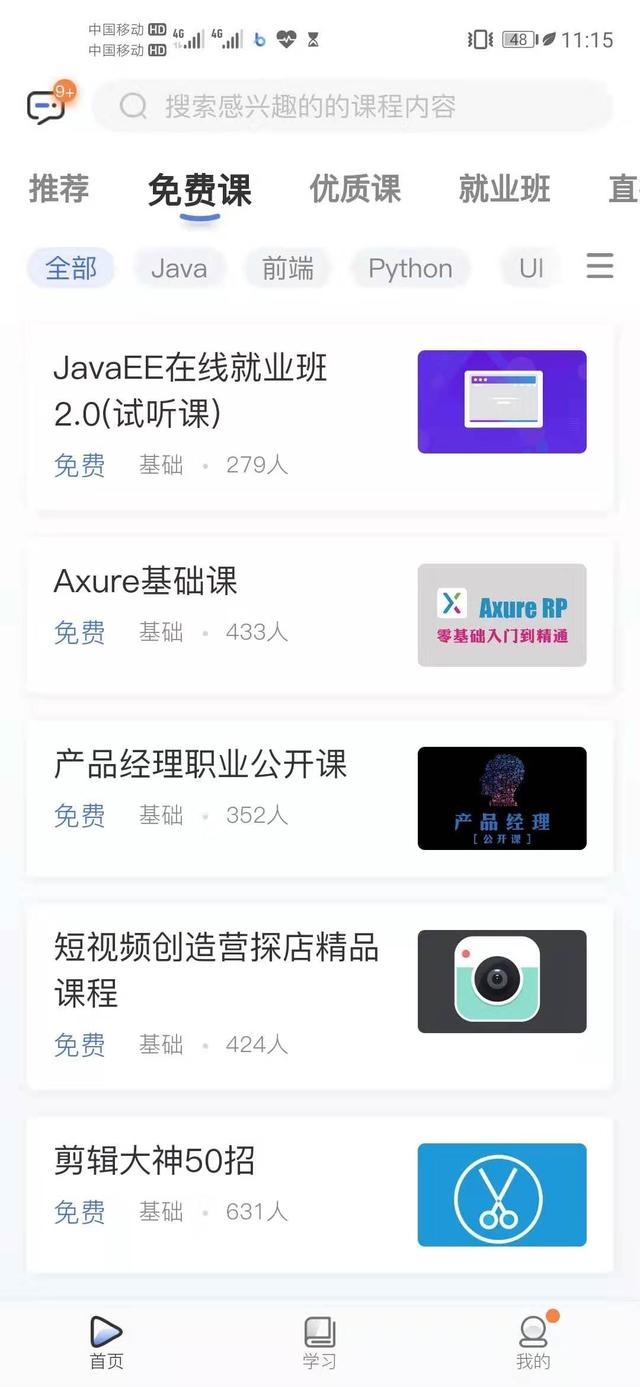Screen dimensions: 640x1387
Task: Select the 全部 filter chip
Action: tap(71, 268)
